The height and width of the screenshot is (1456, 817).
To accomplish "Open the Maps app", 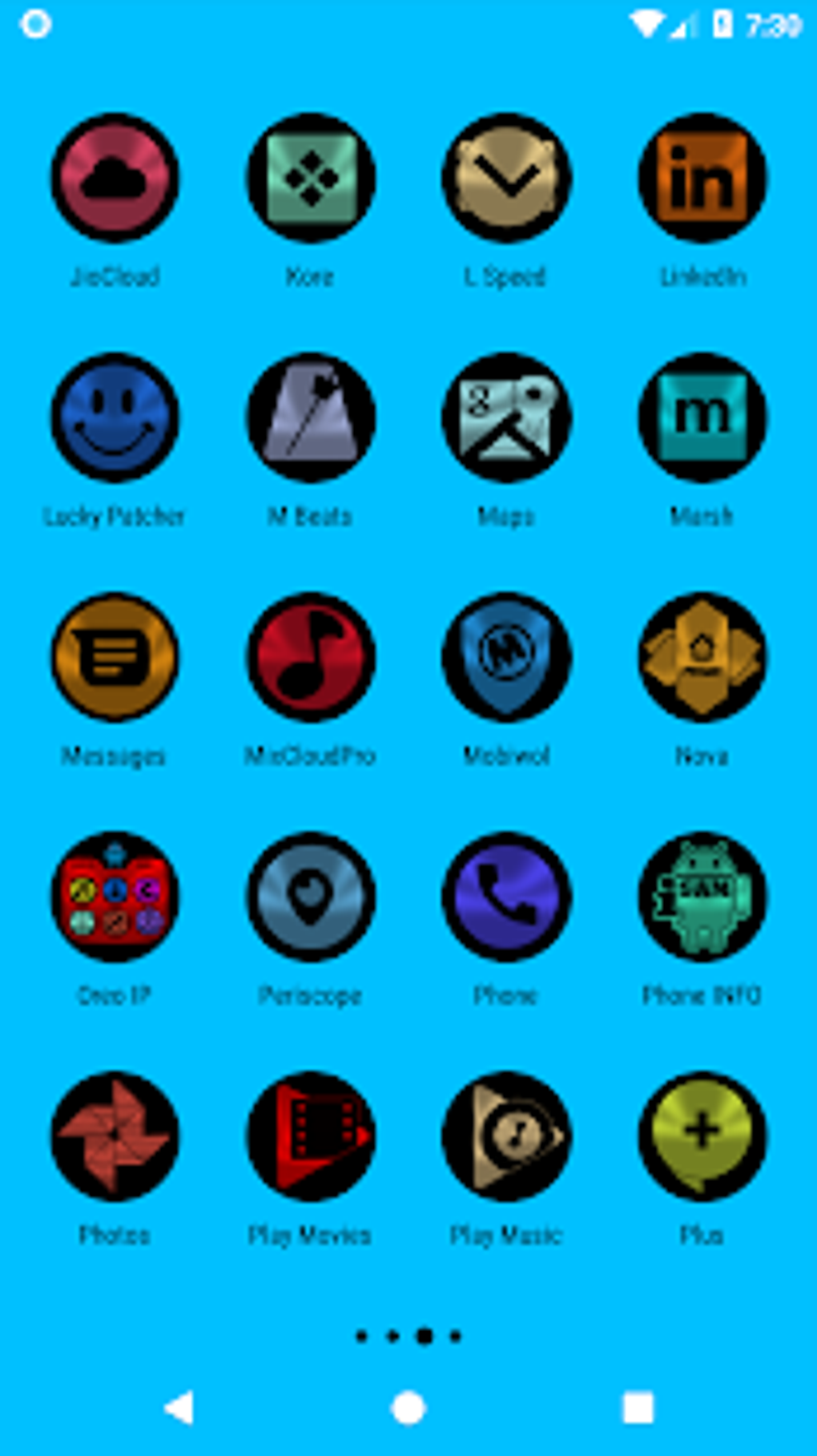I will coord(506,418).
